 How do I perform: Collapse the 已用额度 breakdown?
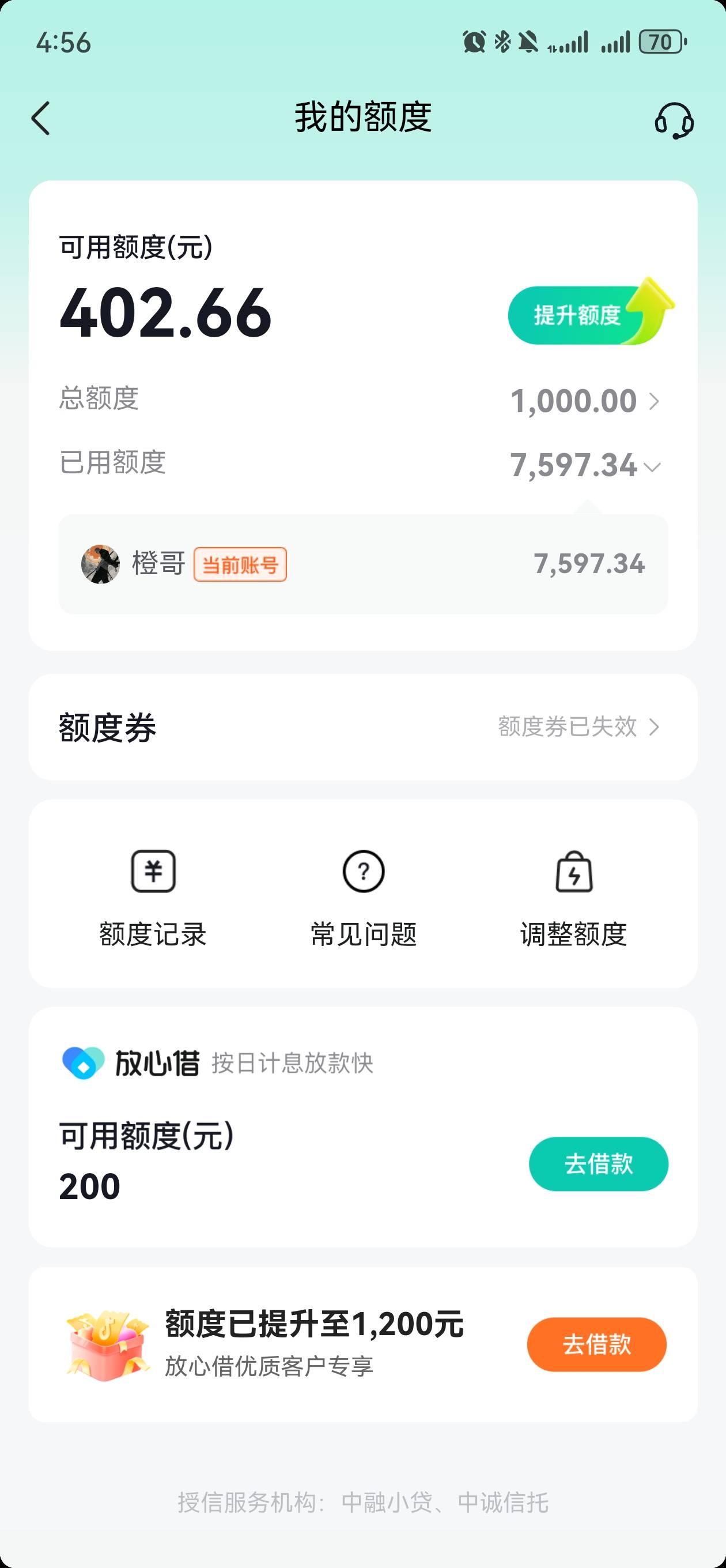click(x=652, y=467)
